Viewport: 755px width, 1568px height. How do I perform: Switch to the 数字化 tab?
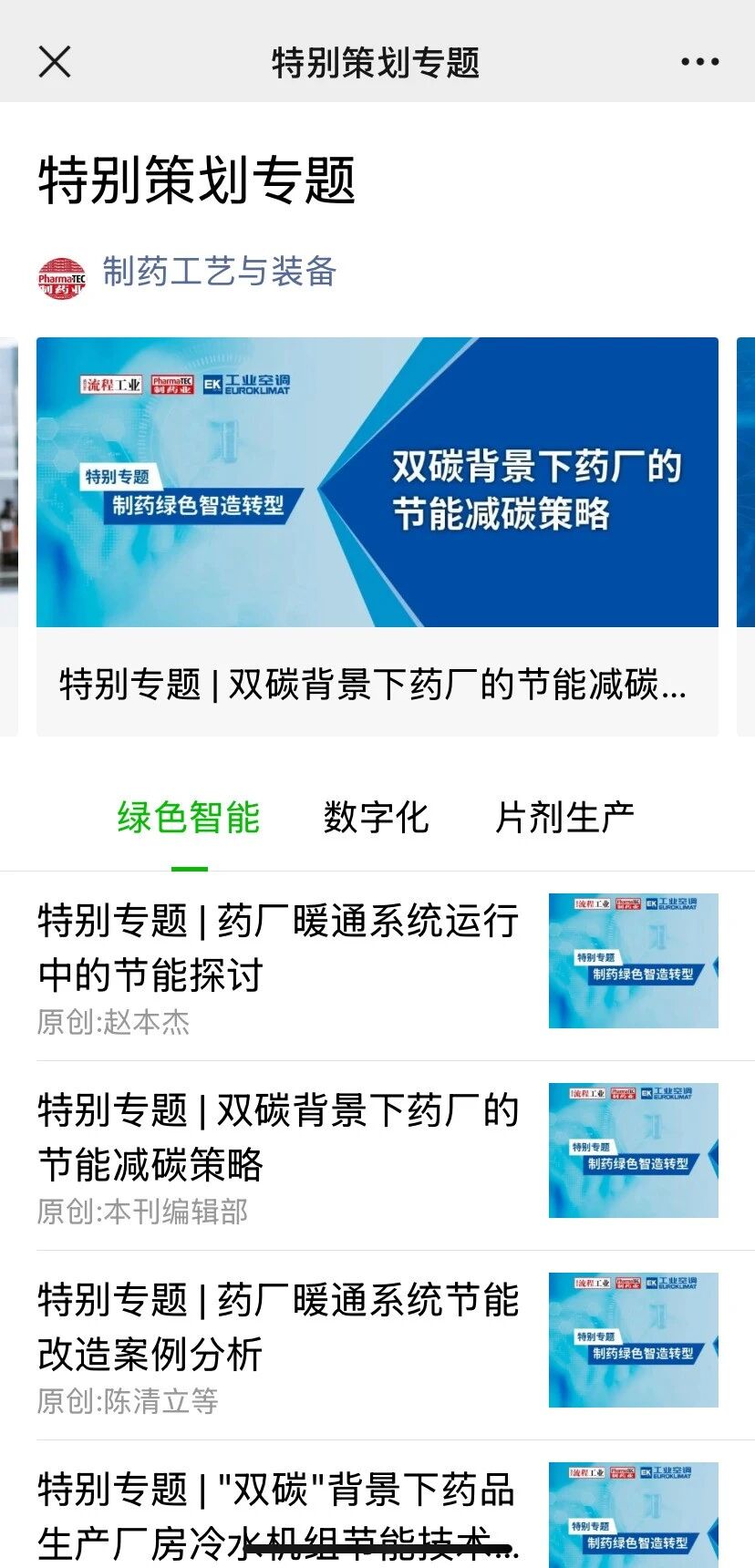(x=376, y=817)
